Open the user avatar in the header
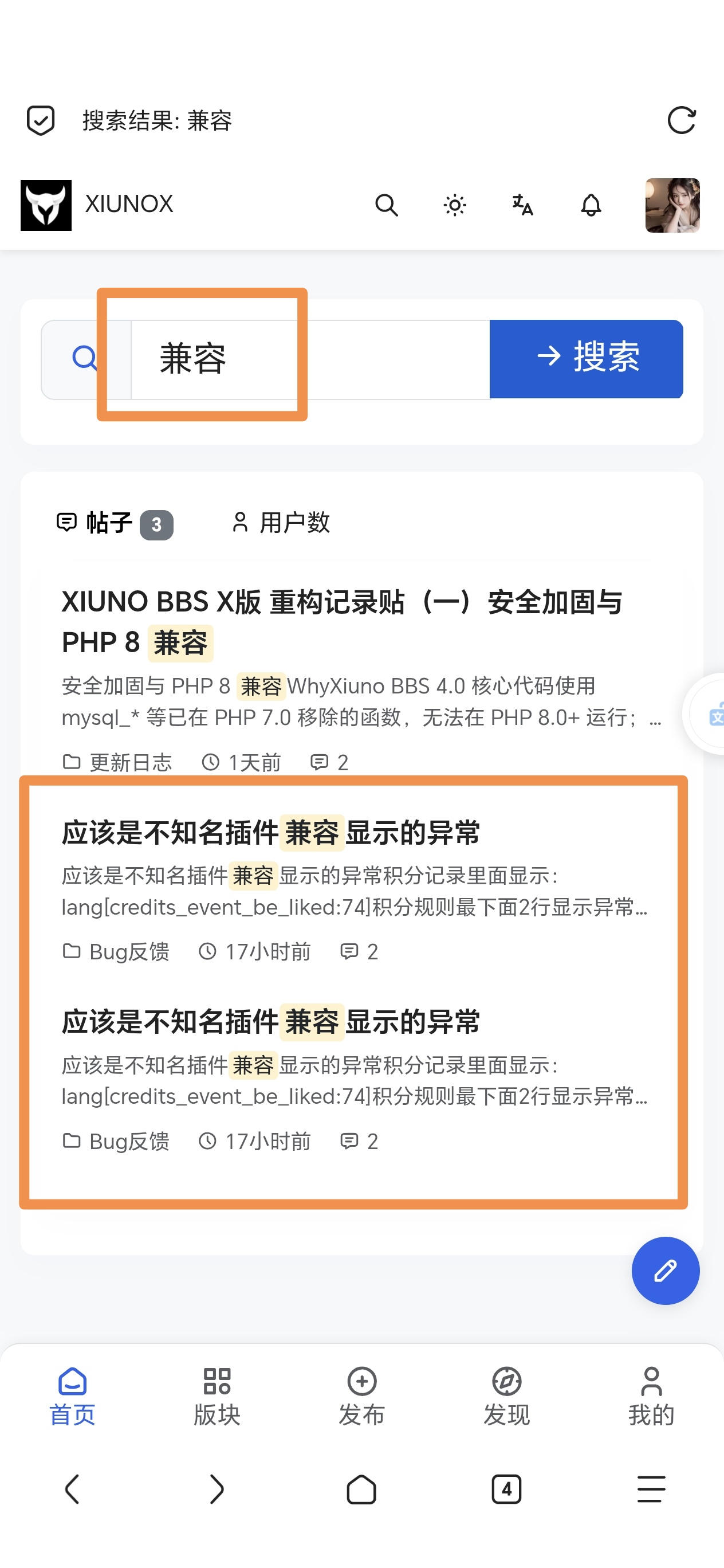The height and width of the screenshot is (1568, 724). (672, 205)
